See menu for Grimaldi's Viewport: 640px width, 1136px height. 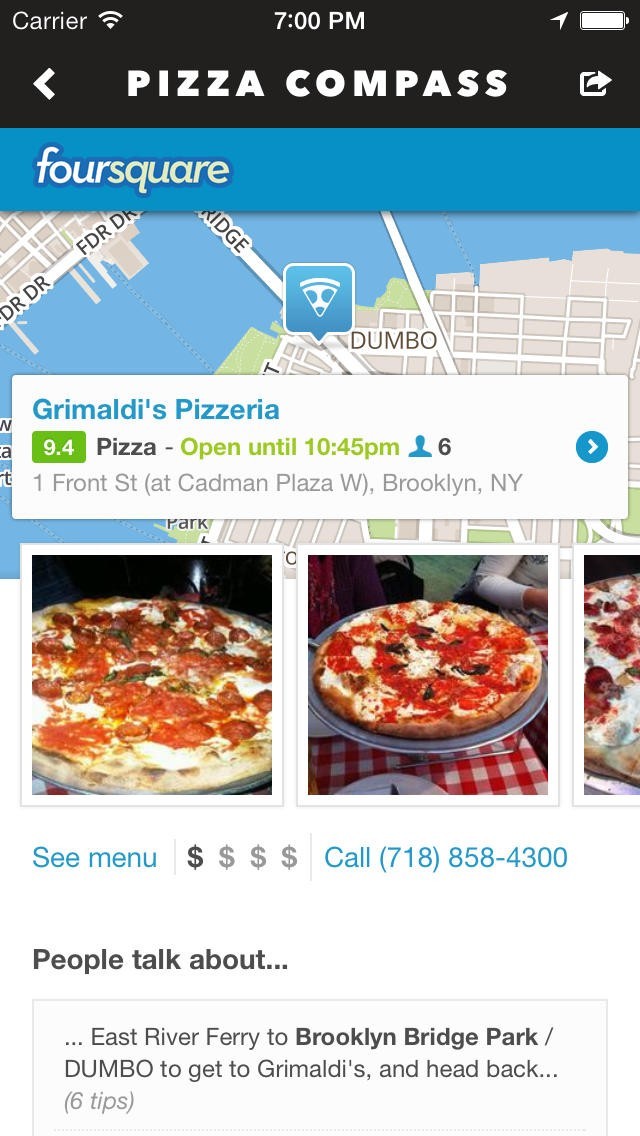pyautogui.click(x=95, y=858)
